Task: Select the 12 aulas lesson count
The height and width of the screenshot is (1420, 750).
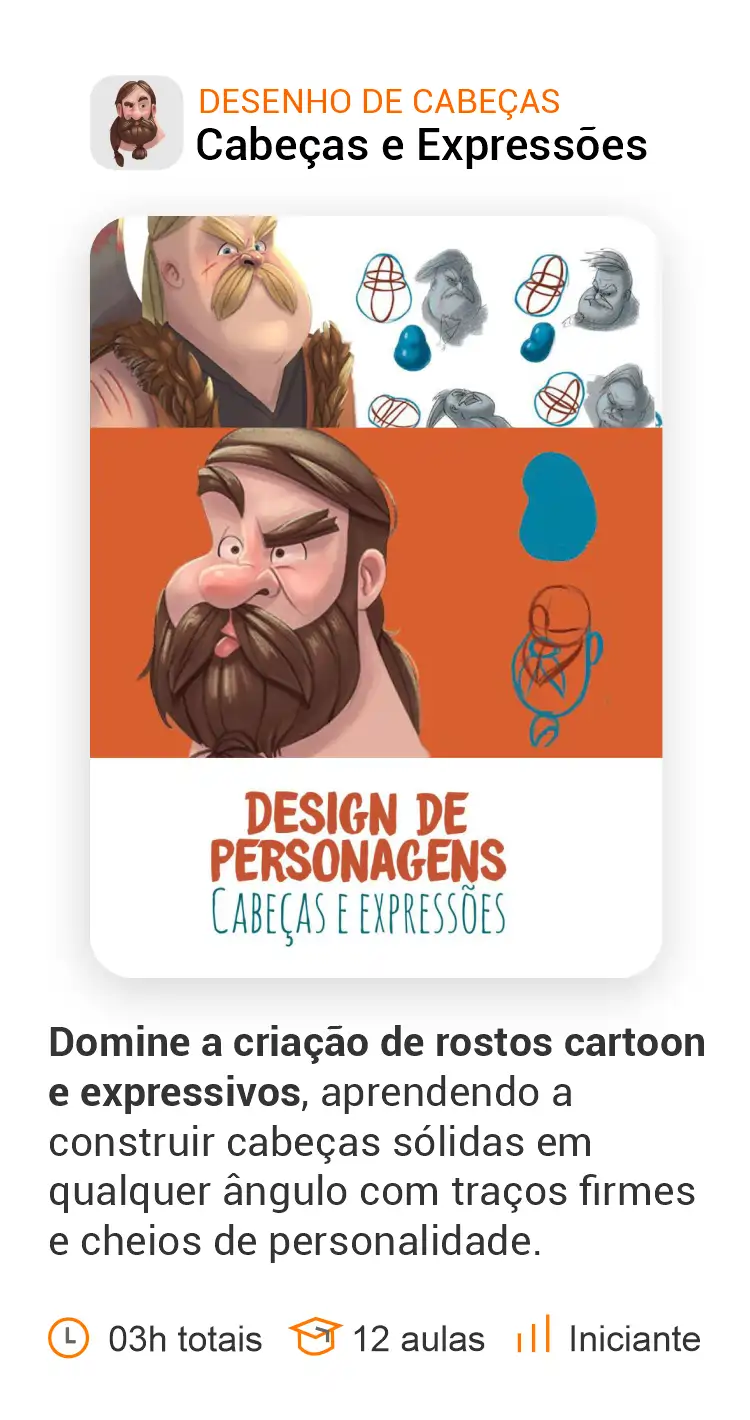Action: [418, 1337]
